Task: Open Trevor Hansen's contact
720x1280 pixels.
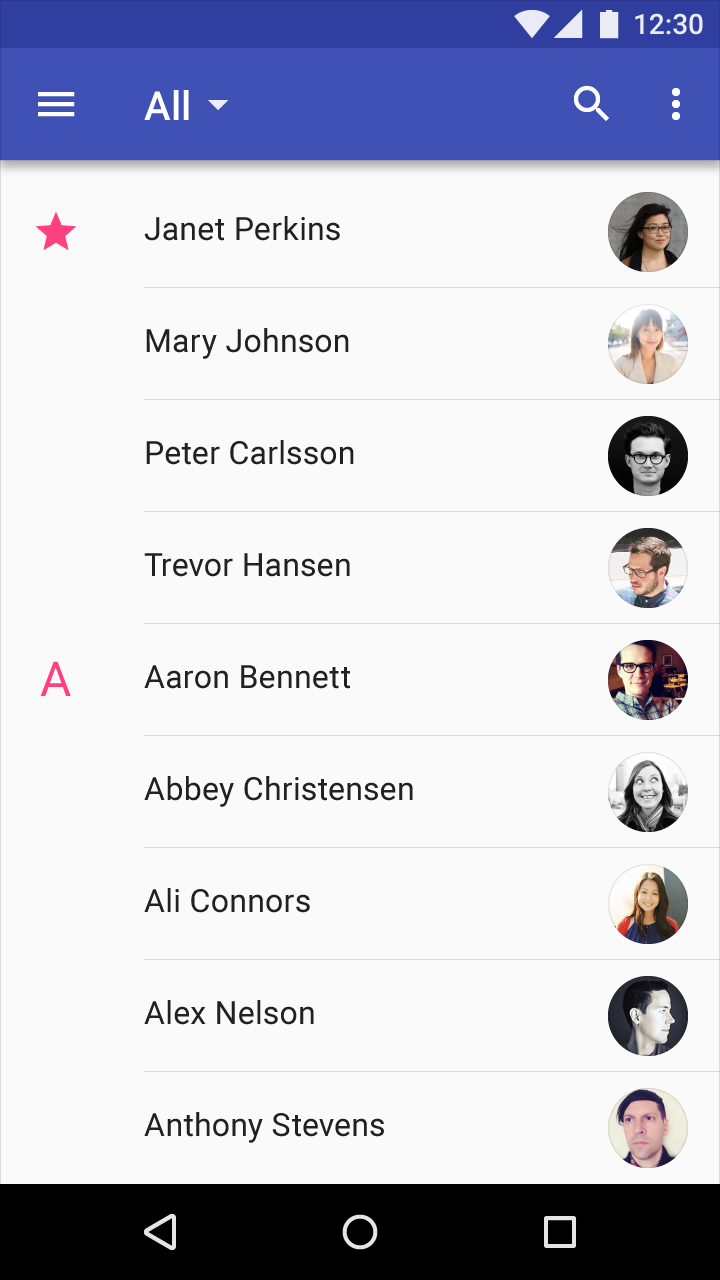Action: (x=360, y=568)
